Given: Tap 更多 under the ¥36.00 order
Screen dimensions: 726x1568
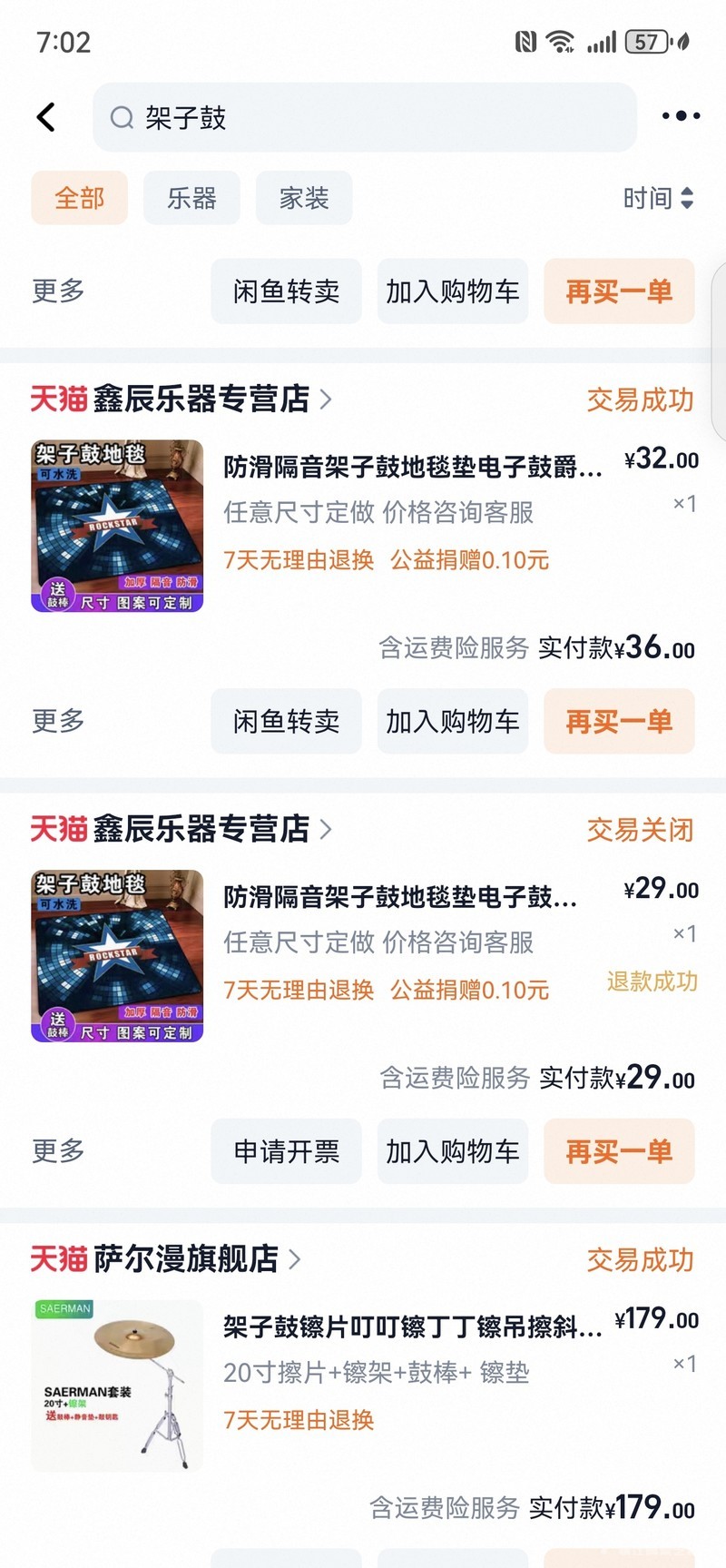Looking at the screenshot, I should pos(58,722).
